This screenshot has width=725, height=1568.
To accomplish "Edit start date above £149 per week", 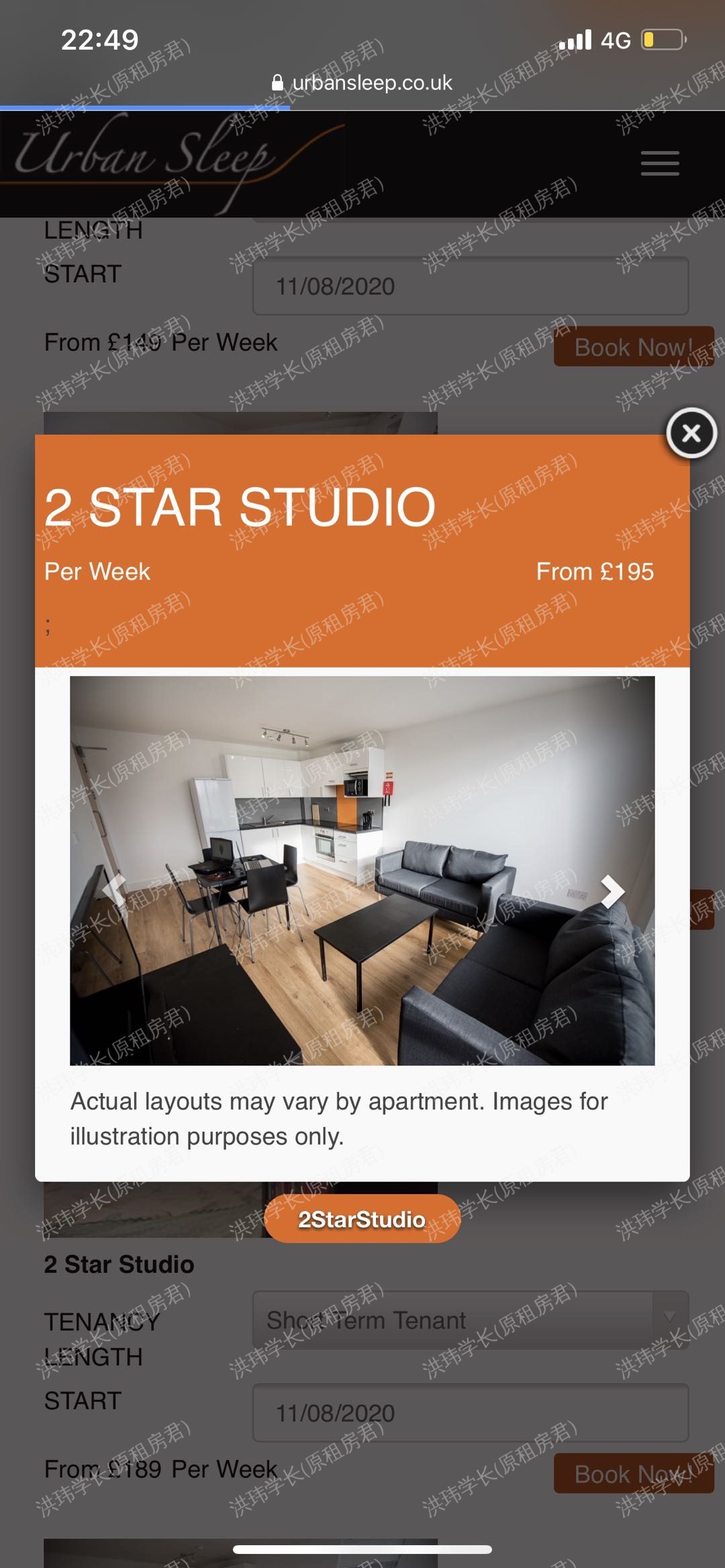I will coord(470,286).
